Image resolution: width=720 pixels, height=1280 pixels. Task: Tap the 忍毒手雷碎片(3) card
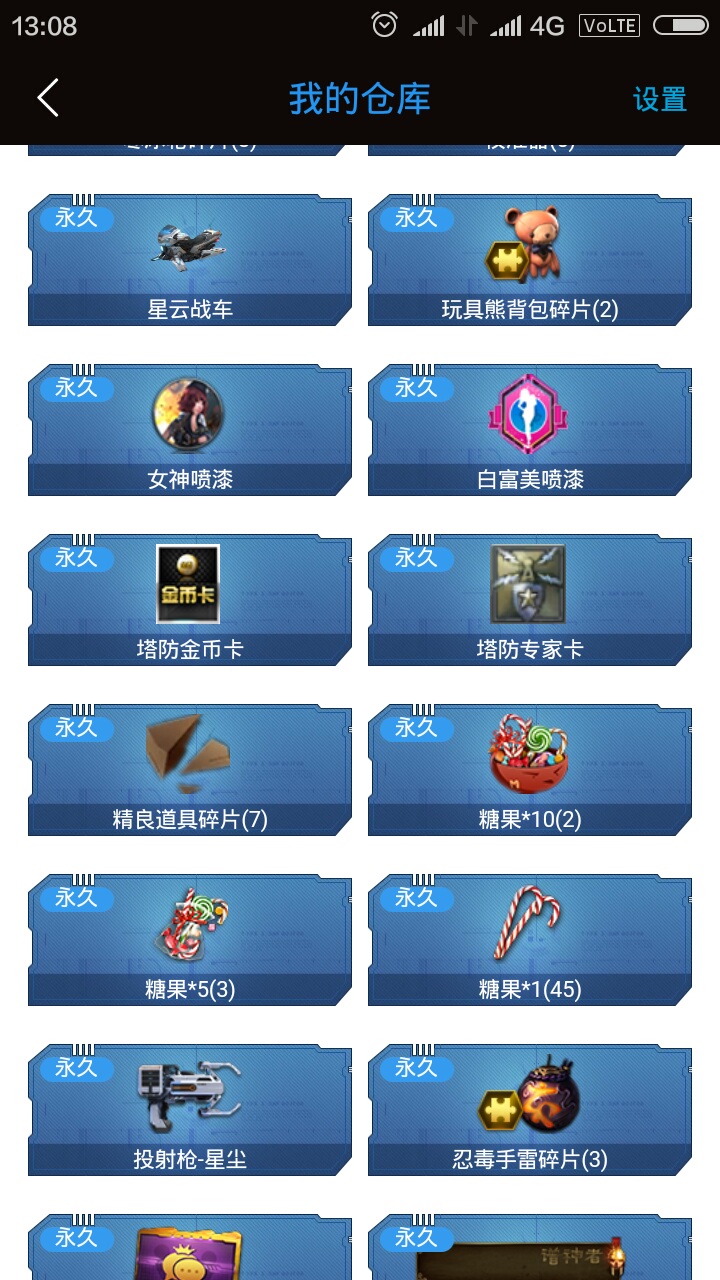tap(530, 1110)
